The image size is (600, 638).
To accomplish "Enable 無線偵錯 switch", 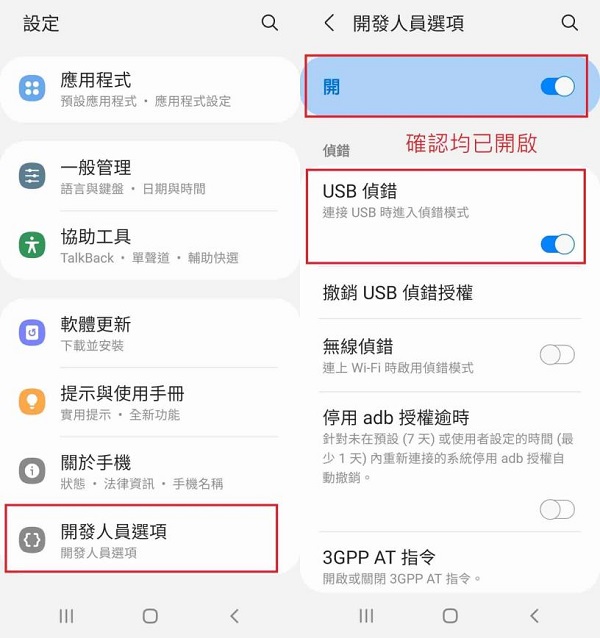I will click(x=557, y=354).
